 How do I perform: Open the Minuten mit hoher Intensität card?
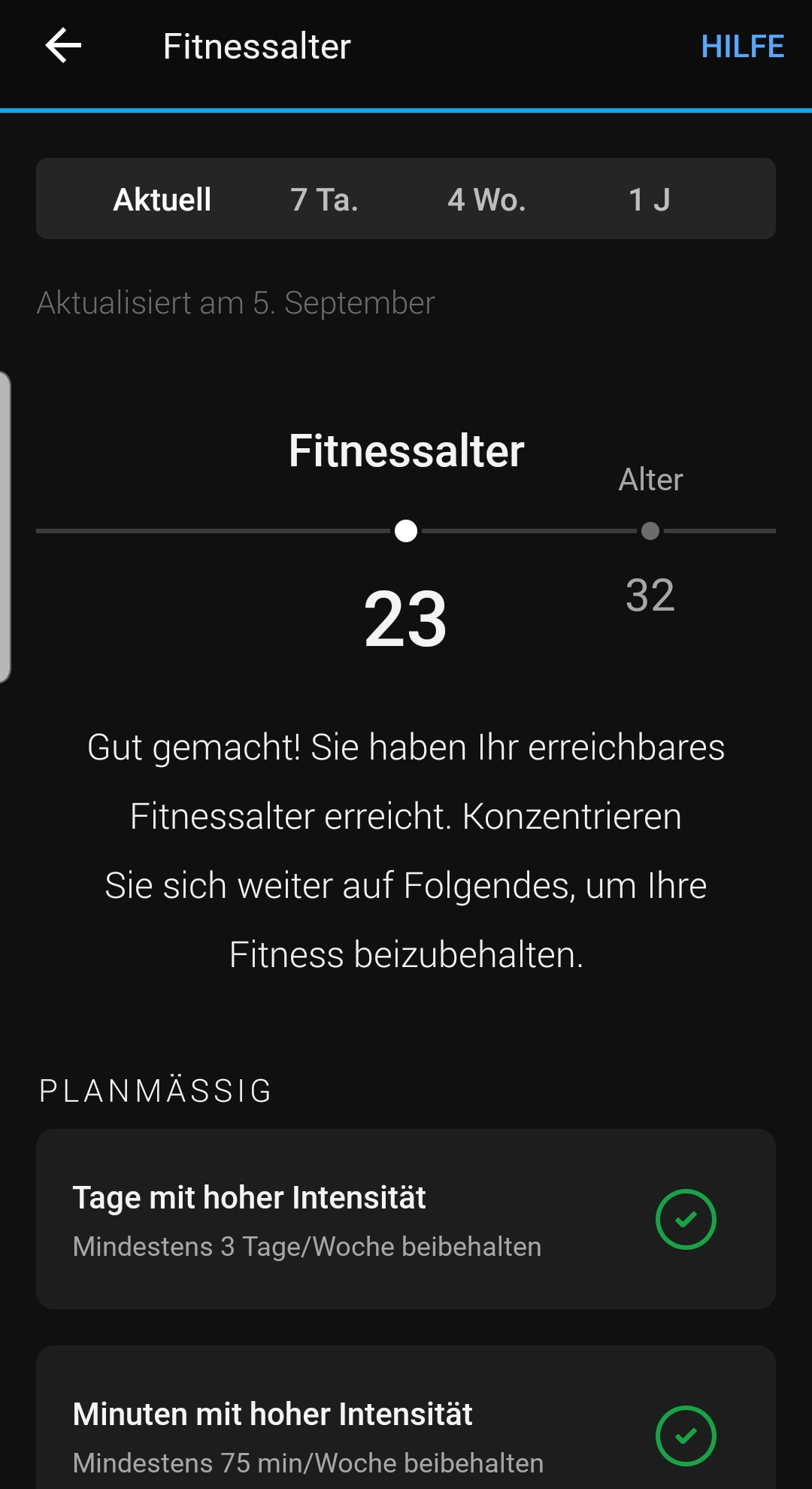point(406,1418)
